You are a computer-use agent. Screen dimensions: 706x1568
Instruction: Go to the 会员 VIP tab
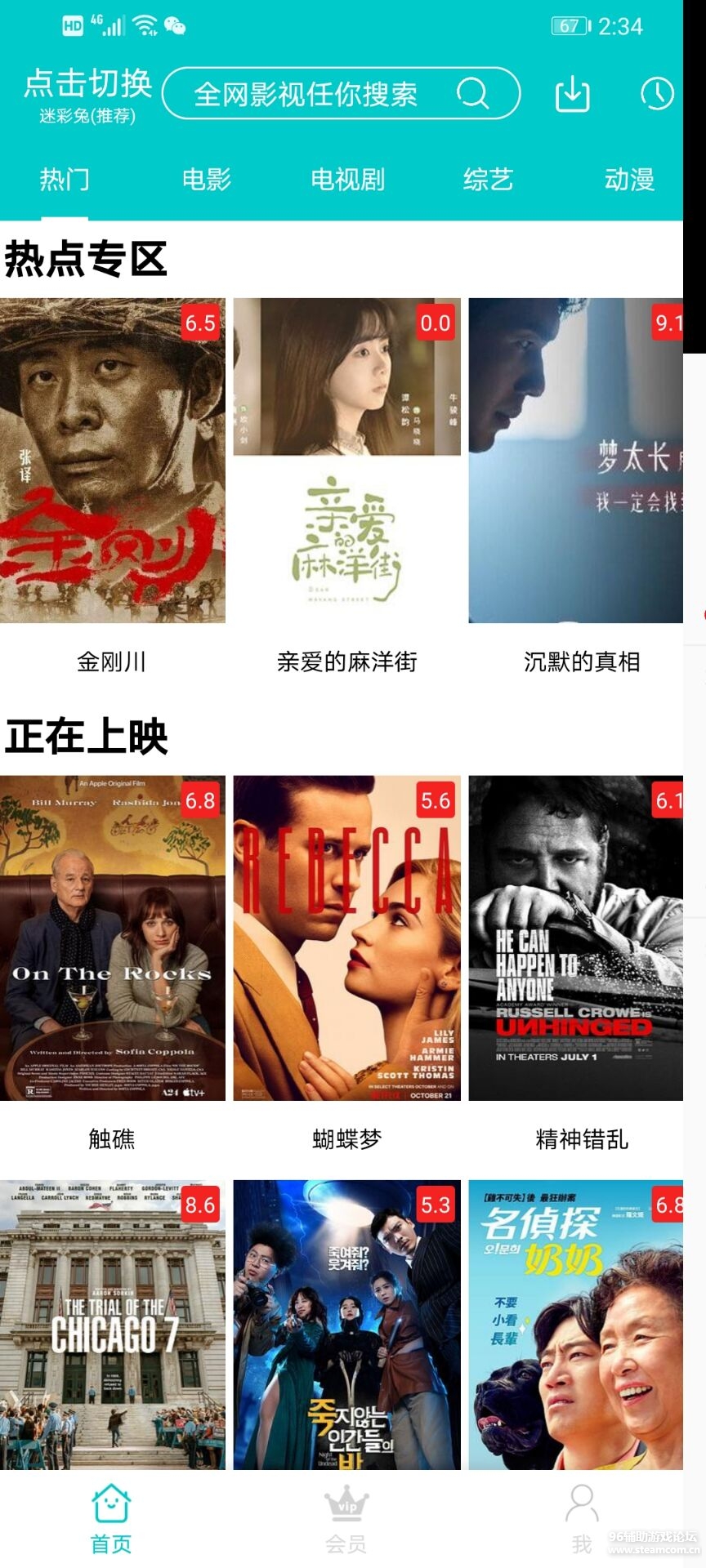346,1521
